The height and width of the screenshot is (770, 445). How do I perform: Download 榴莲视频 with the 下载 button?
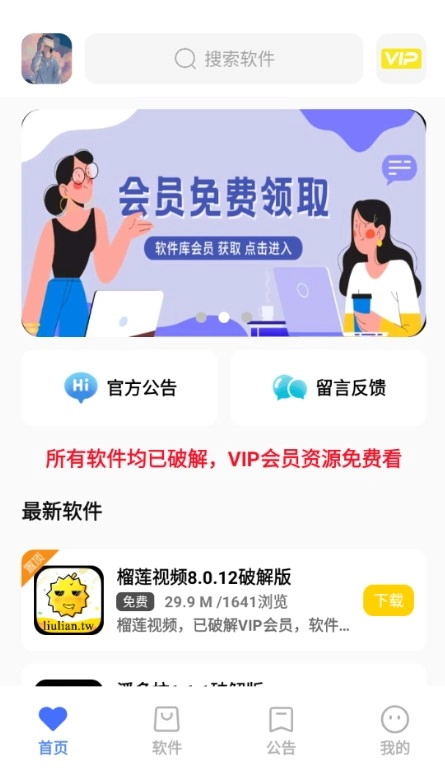[389, 600]
